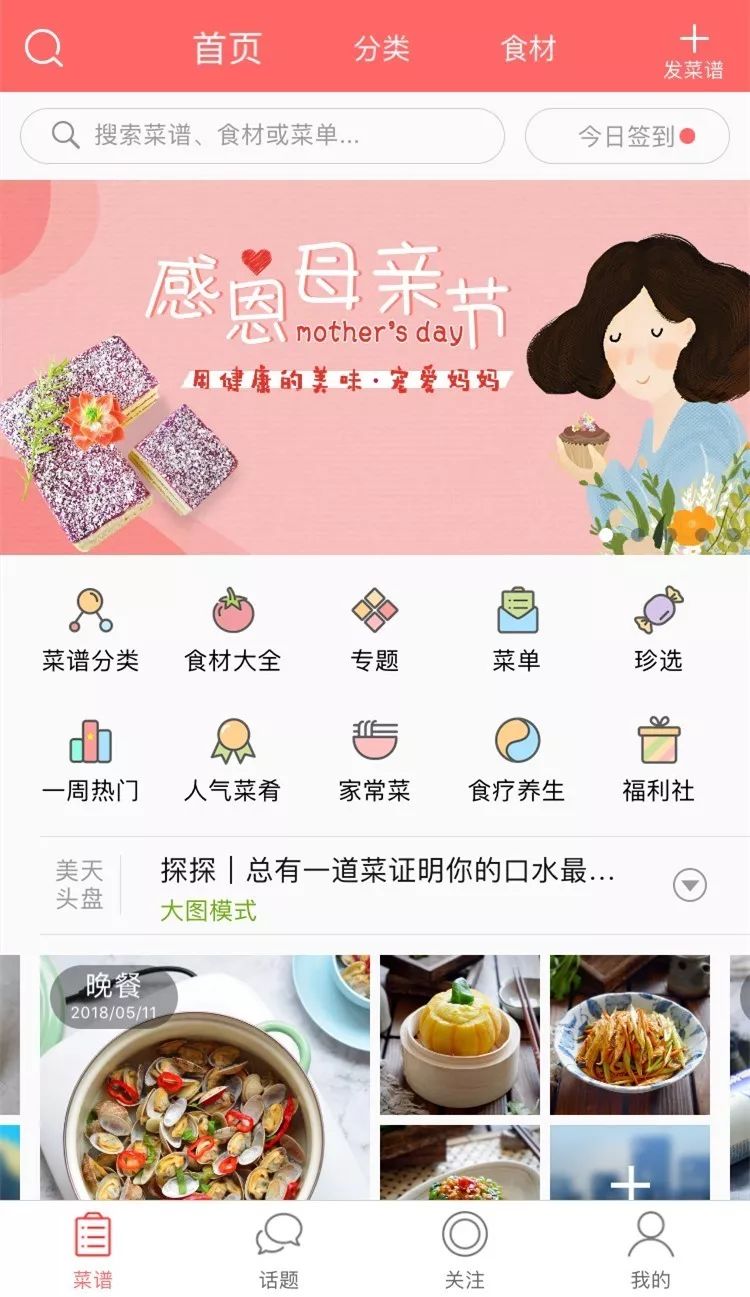The image size is (750, 1297).
Task: Open 食材大全 shortcut
Action: pos(233,630)
